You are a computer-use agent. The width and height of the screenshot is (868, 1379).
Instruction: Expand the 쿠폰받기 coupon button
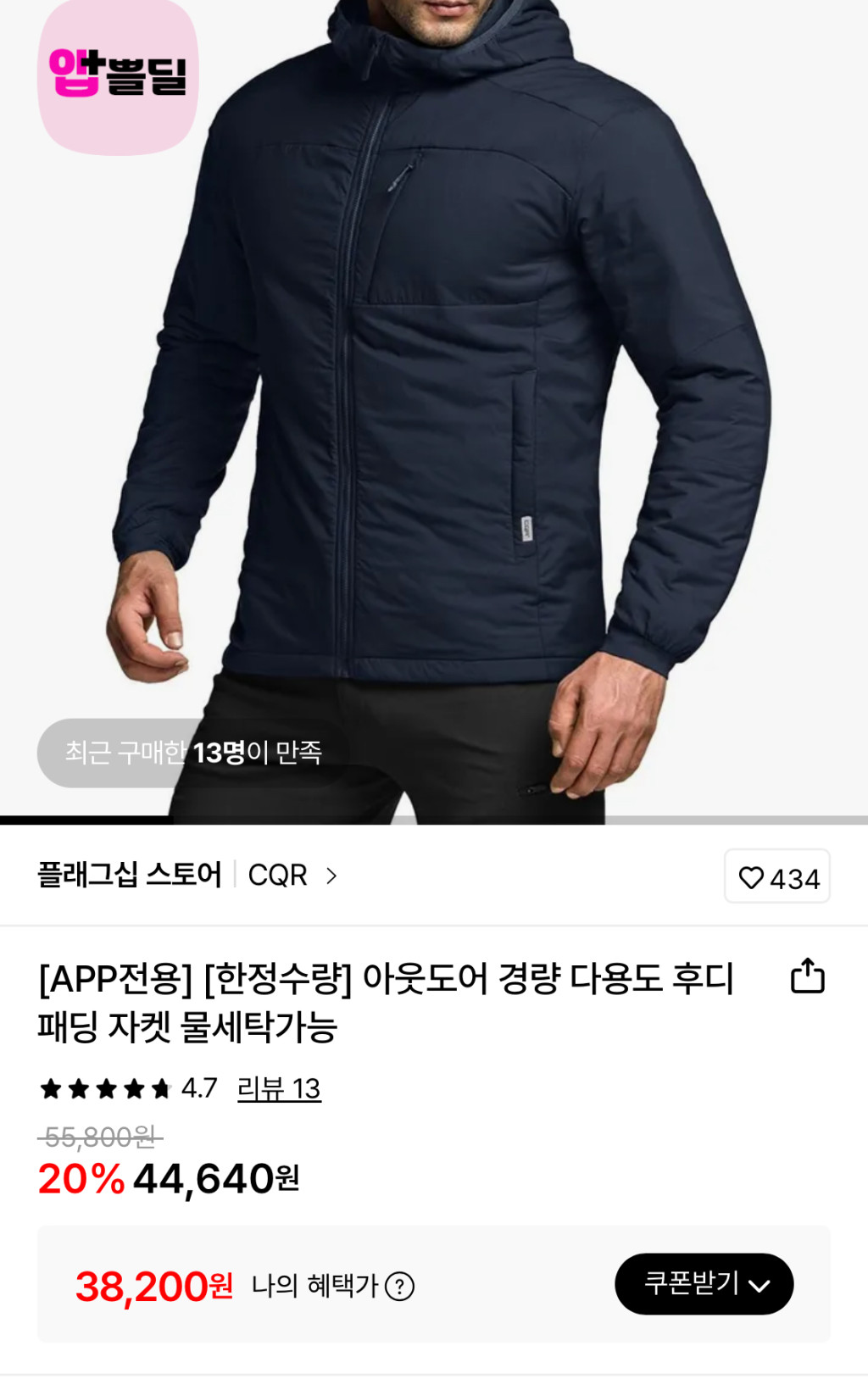click(x=704, y=1283)
